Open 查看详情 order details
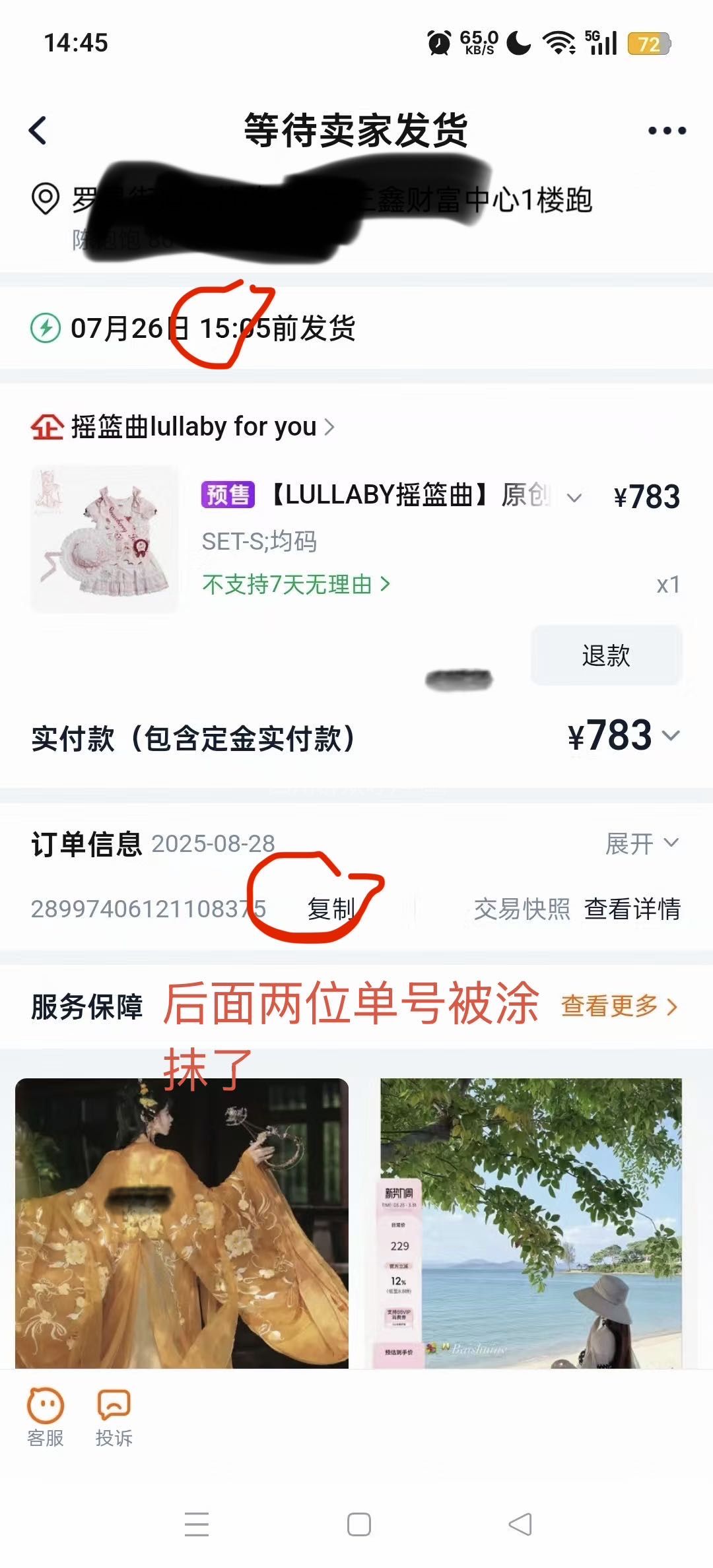This screenshot has width=713, height=1568. [632, 909]
